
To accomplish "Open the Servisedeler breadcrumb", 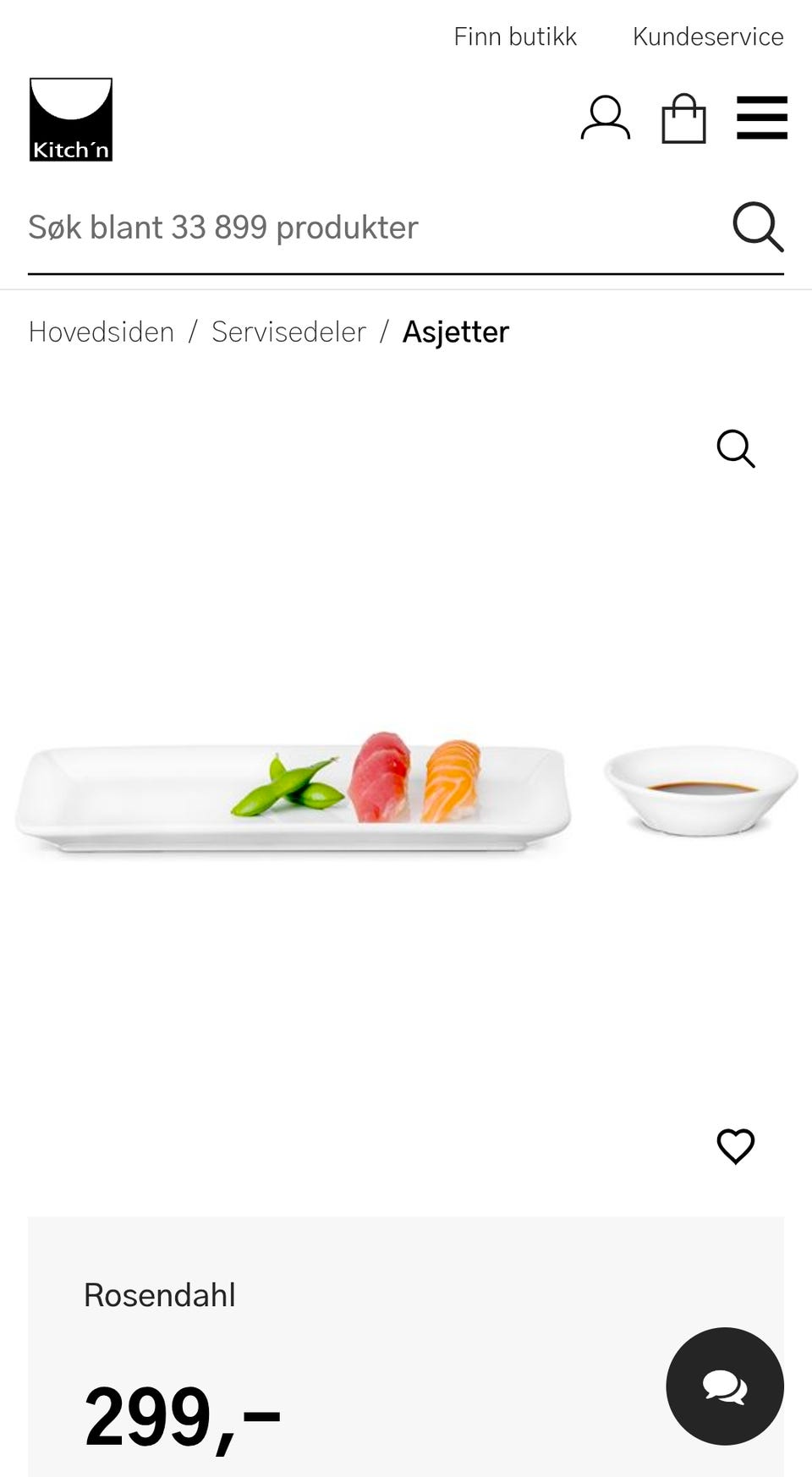I will tap(288, 332).
